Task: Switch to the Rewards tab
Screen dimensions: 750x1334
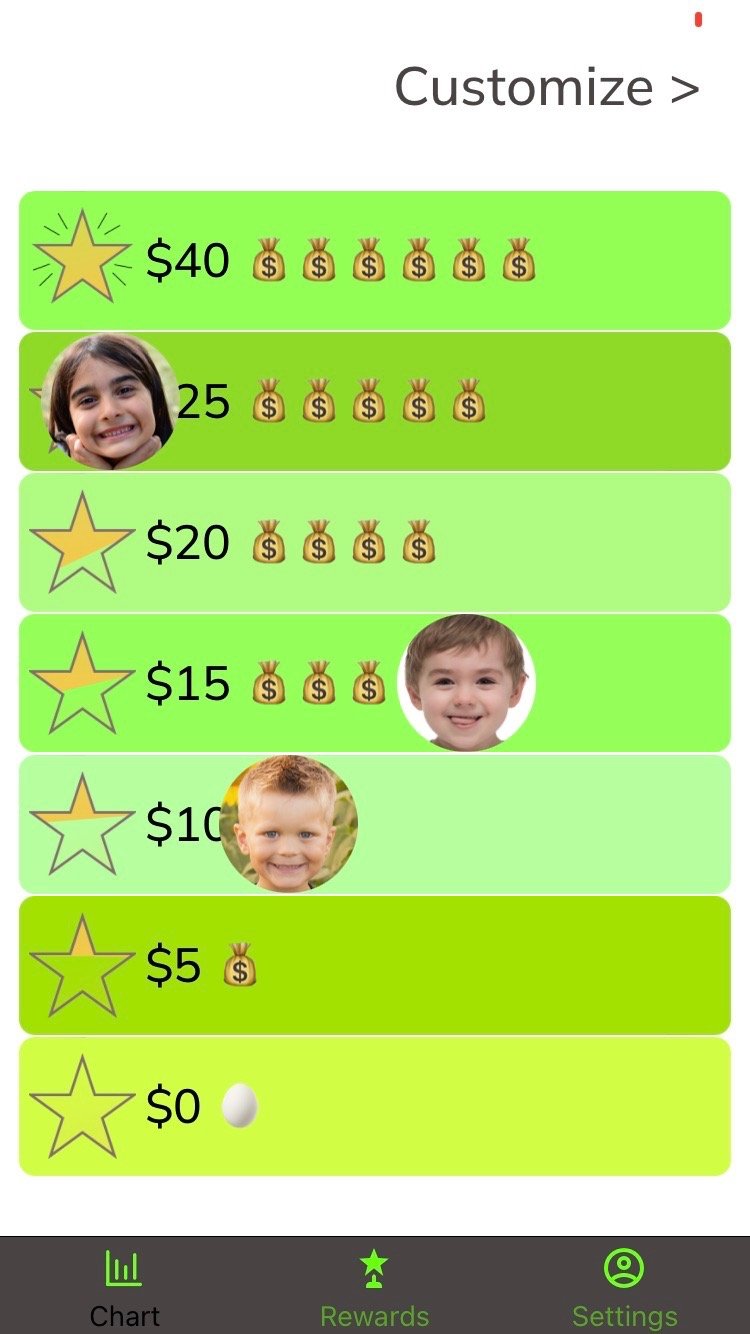Action: coord(374,1287)
